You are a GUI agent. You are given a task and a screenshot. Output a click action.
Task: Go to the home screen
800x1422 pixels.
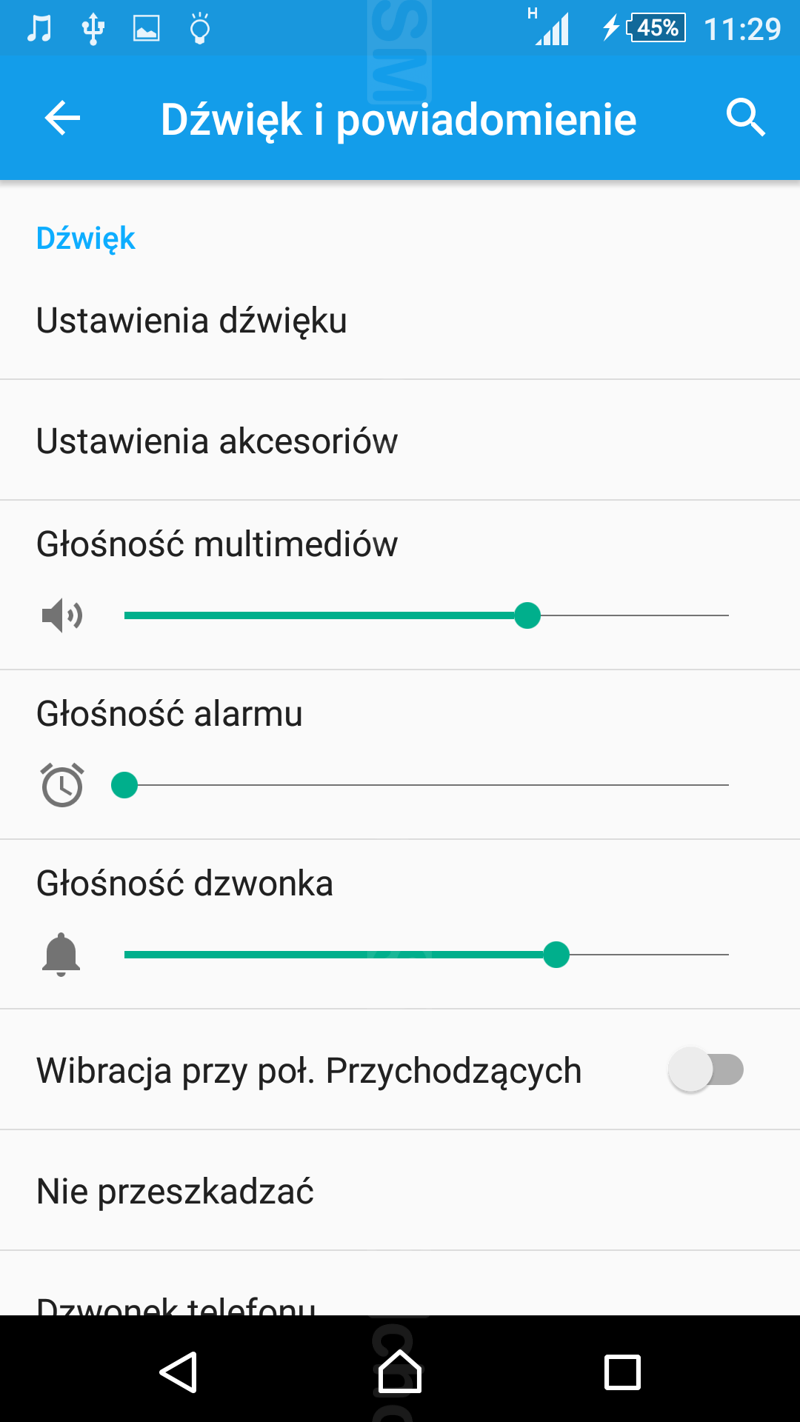[x=400, y=1371]
